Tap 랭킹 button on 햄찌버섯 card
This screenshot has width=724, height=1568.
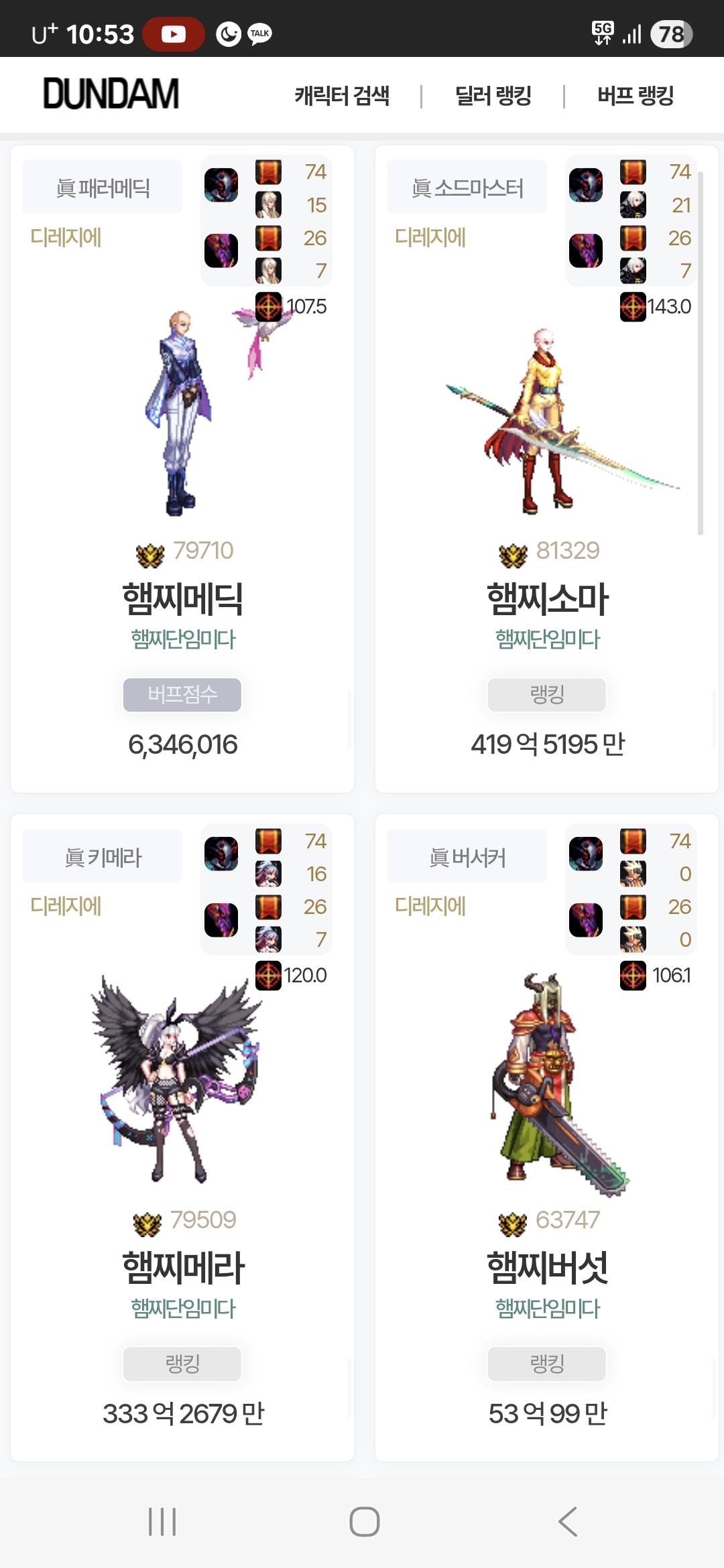coord(547,1363)
